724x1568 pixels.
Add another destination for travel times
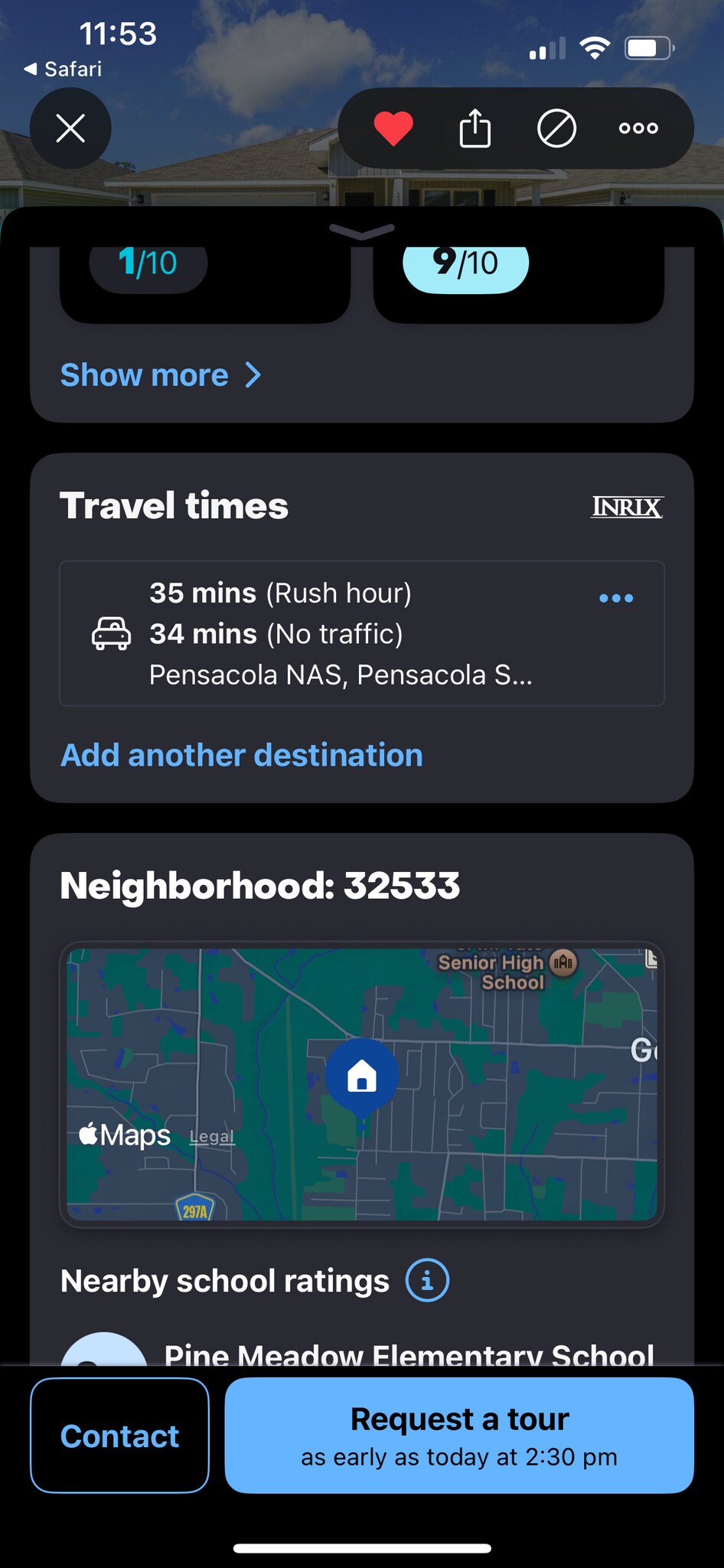pos(242,755)
